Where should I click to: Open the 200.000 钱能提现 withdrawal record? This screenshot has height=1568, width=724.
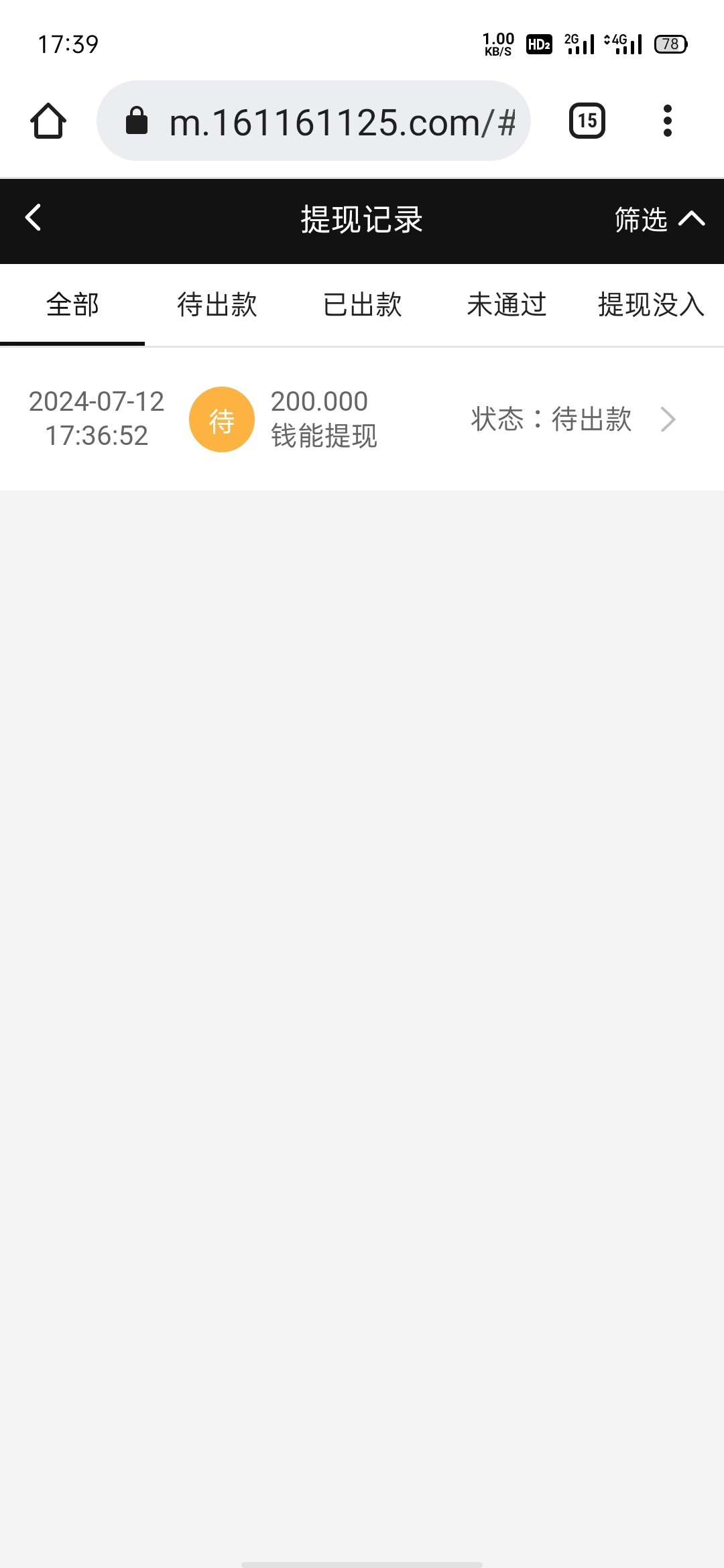tap(362, 419)
